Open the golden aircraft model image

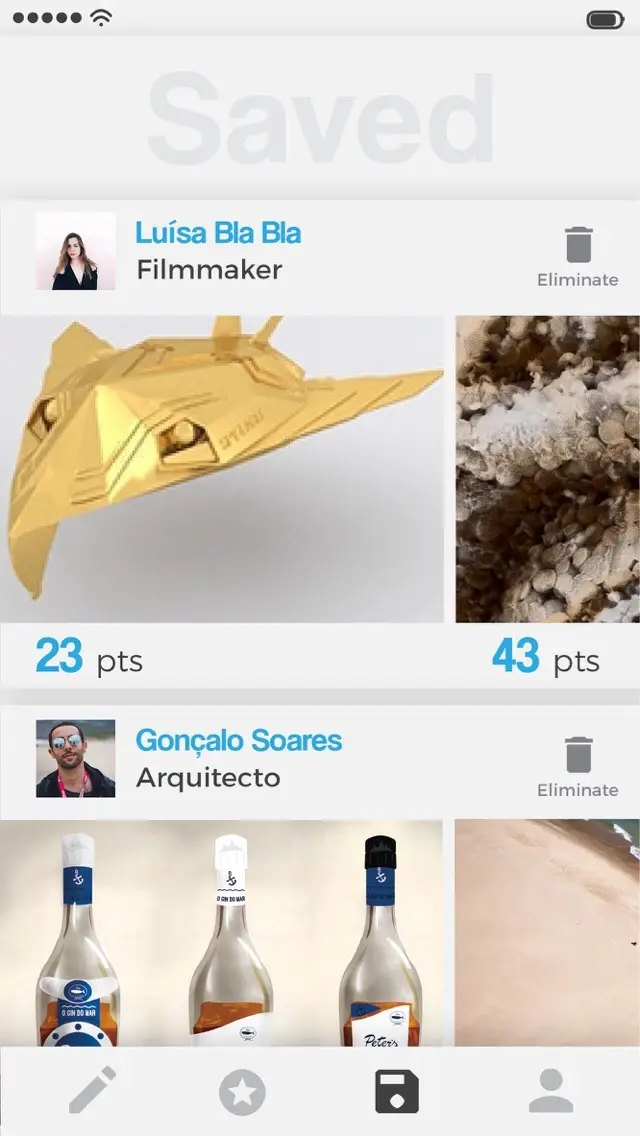[222, 469]
